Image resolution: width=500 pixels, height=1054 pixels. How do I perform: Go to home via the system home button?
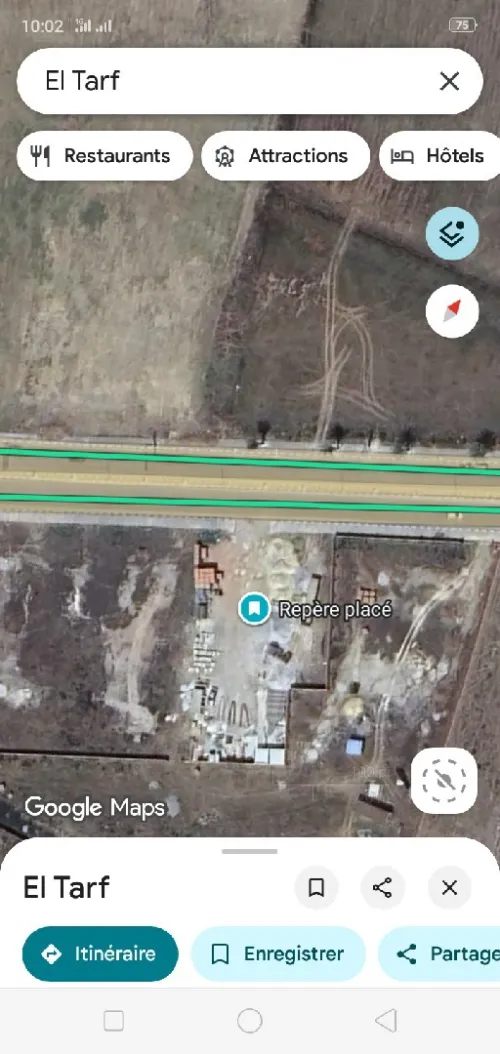pos(249,1020)
